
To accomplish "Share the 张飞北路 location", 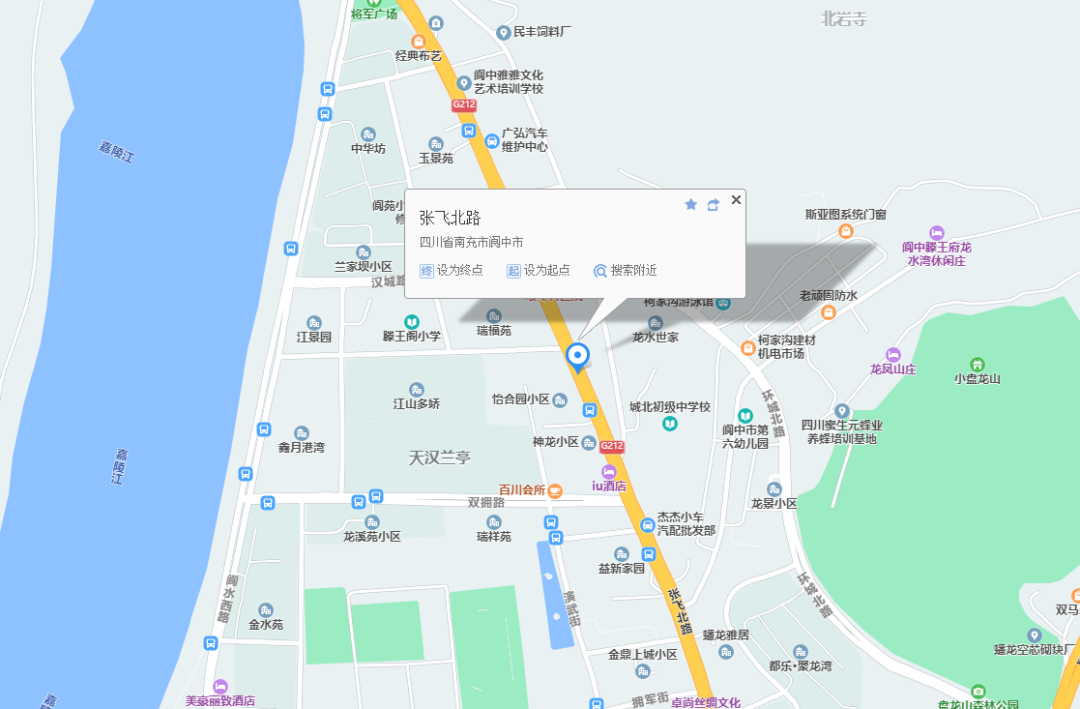I will [x=713, y=204].
